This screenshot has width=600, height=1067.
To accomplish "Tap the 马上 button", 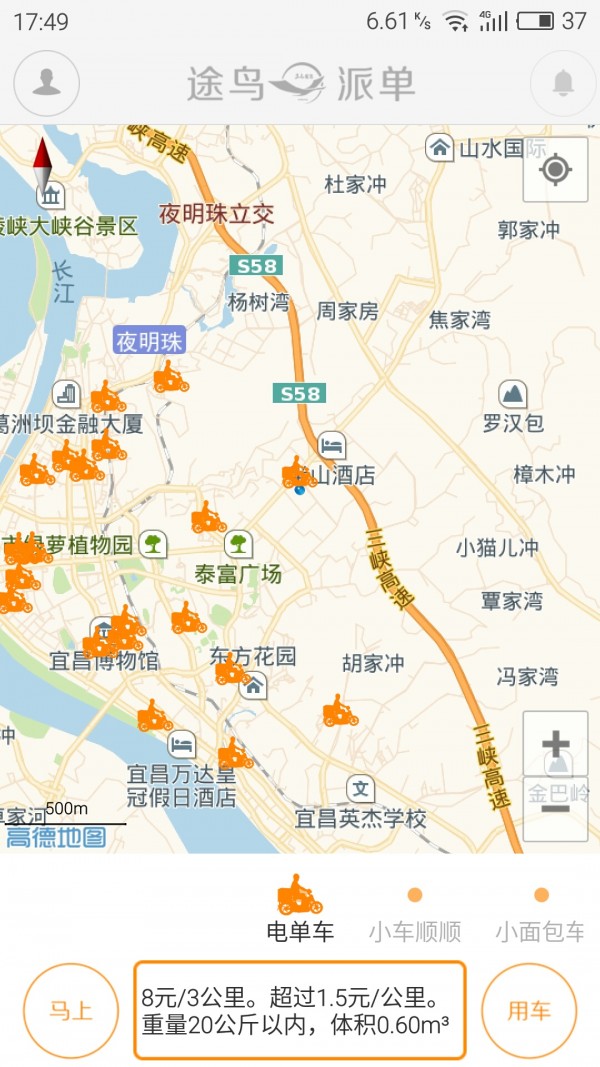I will click(x=70, y=1010).
